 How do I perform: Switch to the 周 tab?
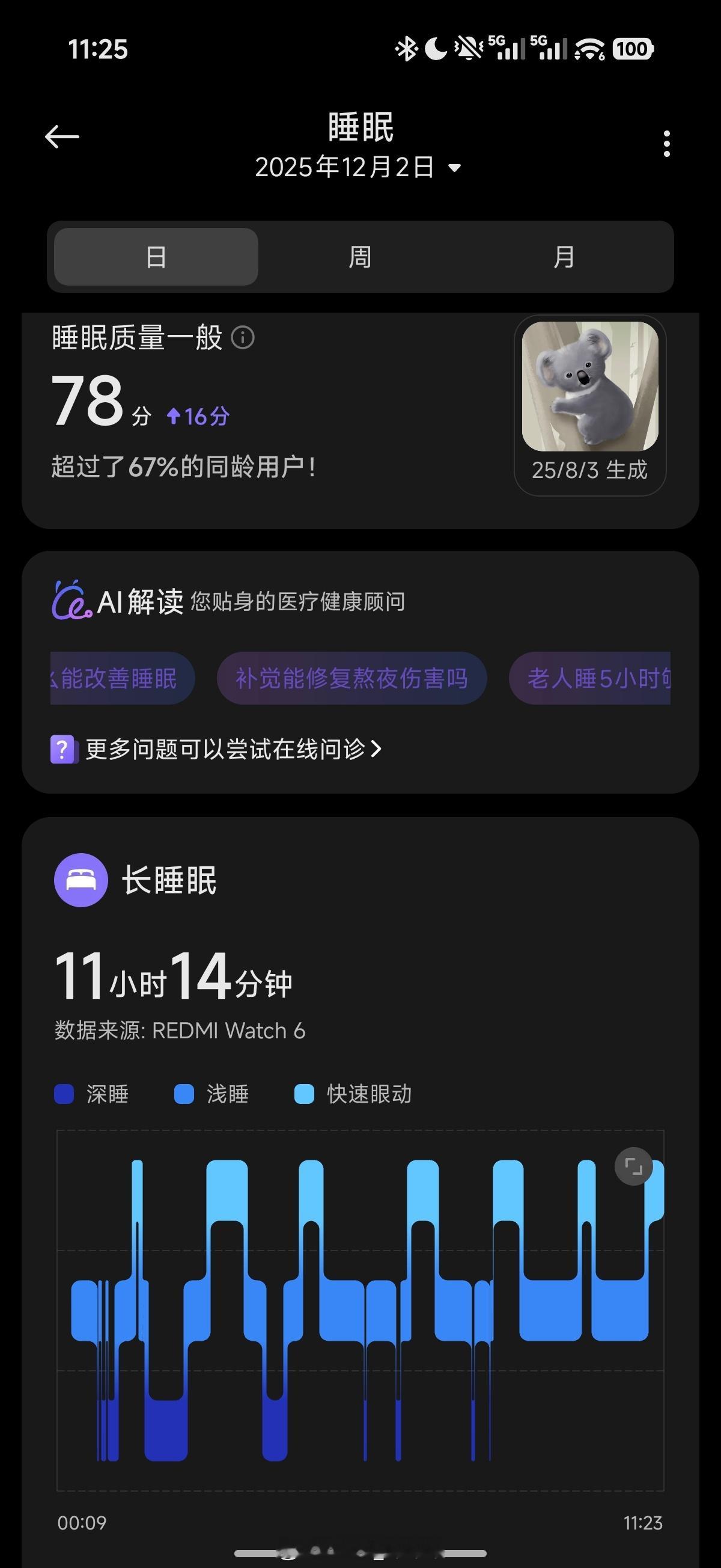360,257
